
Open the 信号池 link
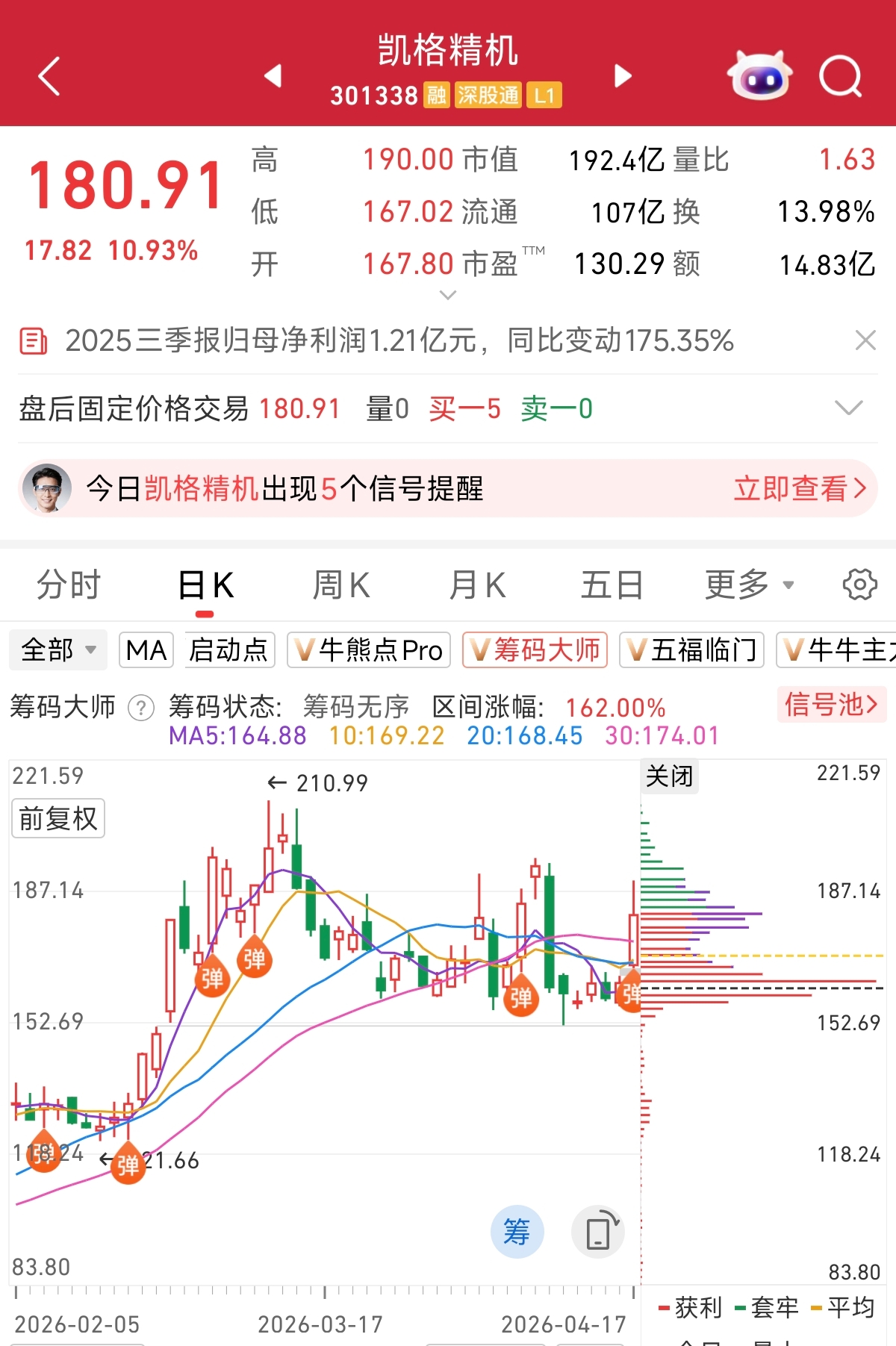coord(831,704)
